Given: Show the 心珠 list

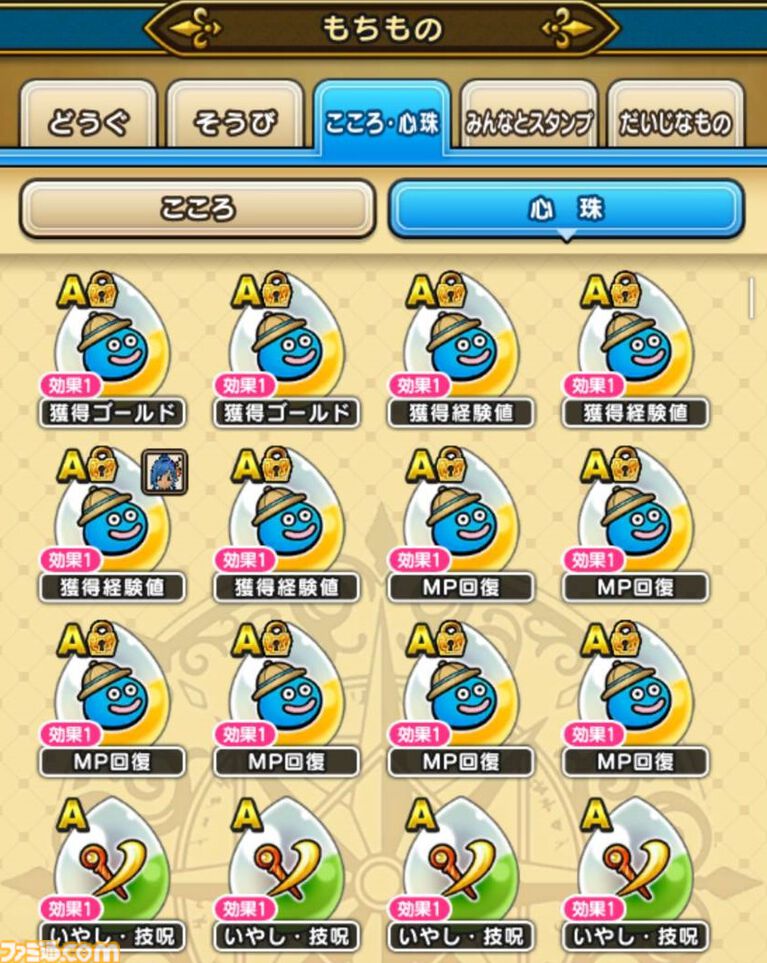Looking at the screenshot, I should pos(565,208).
